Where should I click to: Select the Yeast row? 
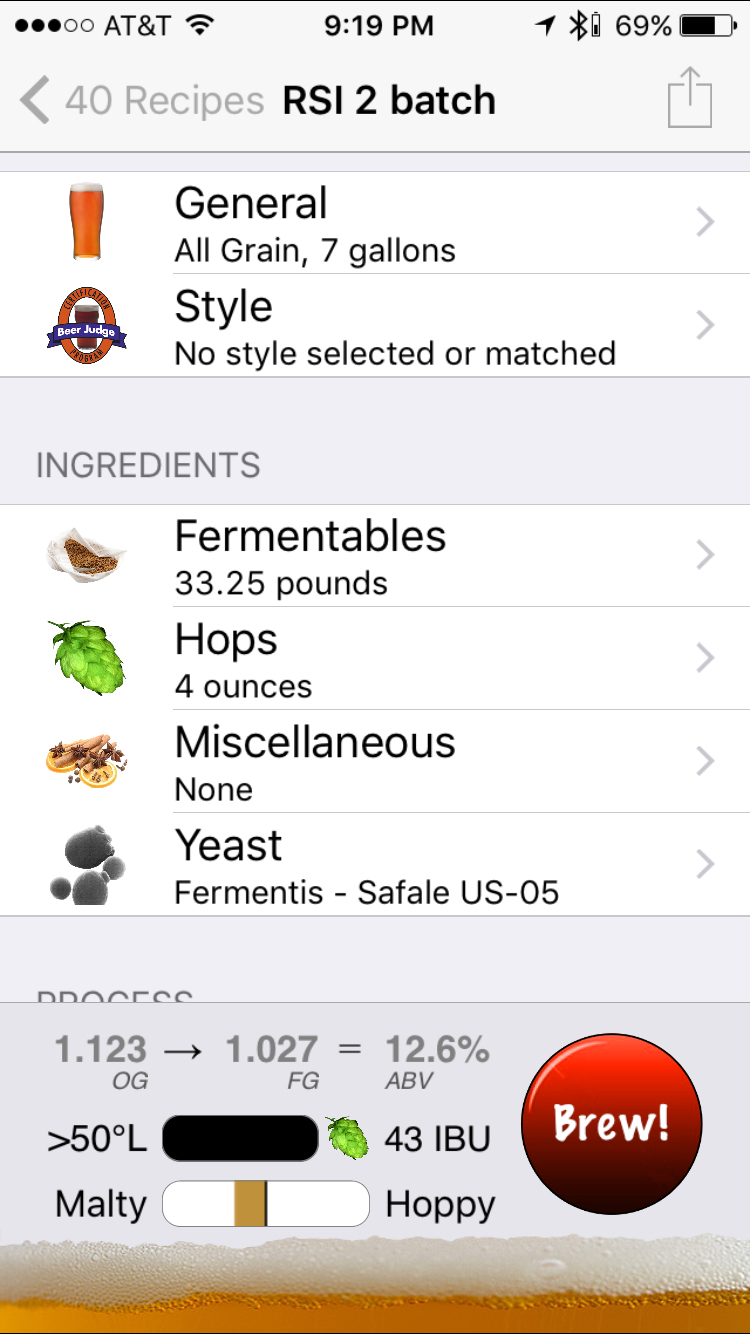click(375, 864)
